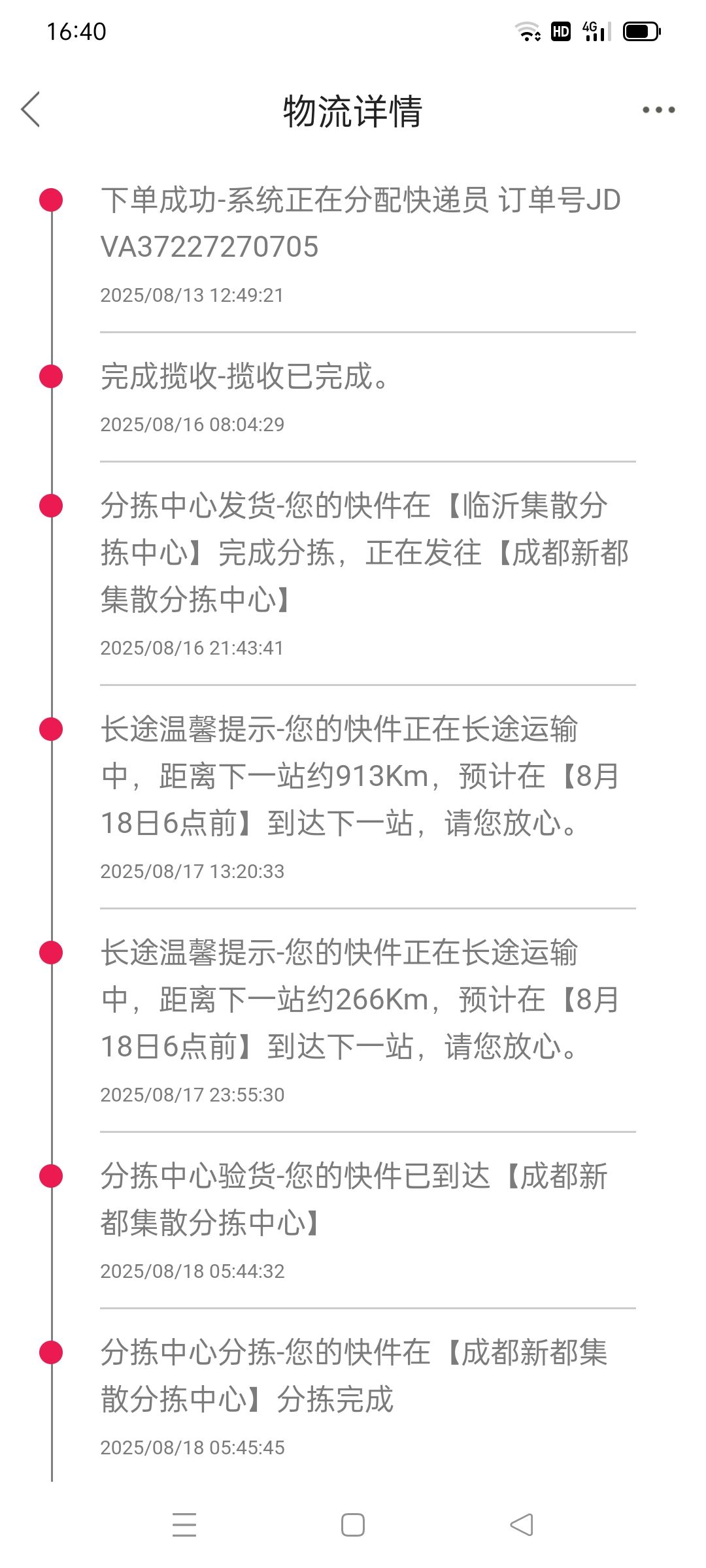This screenshot has width=706, height=1568.
Task: Open the three-dot overflow menu
Action: click(658, 110)
